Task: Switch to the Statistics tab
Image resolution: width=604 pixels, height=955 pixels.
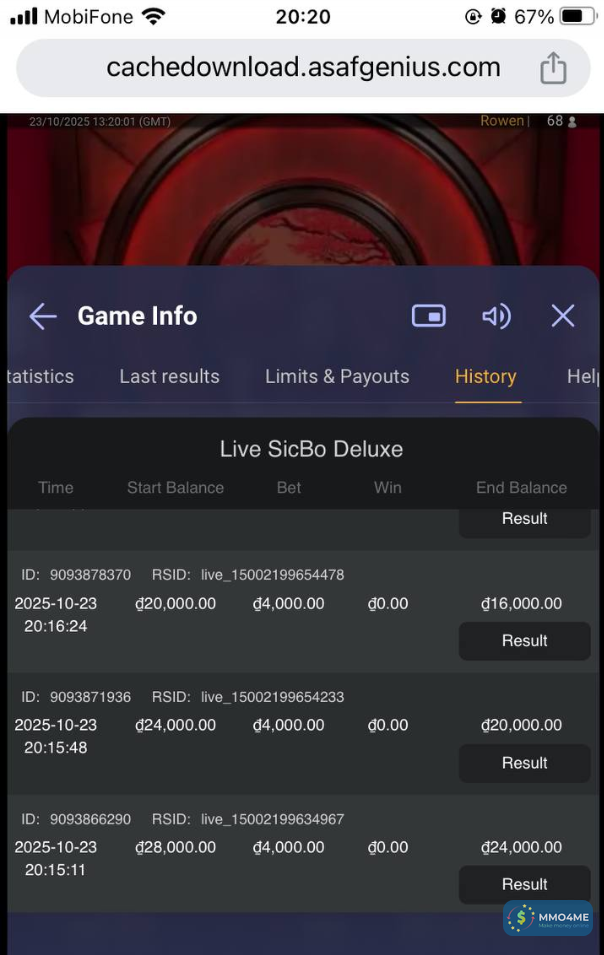Action: click(x=40, y=377)
